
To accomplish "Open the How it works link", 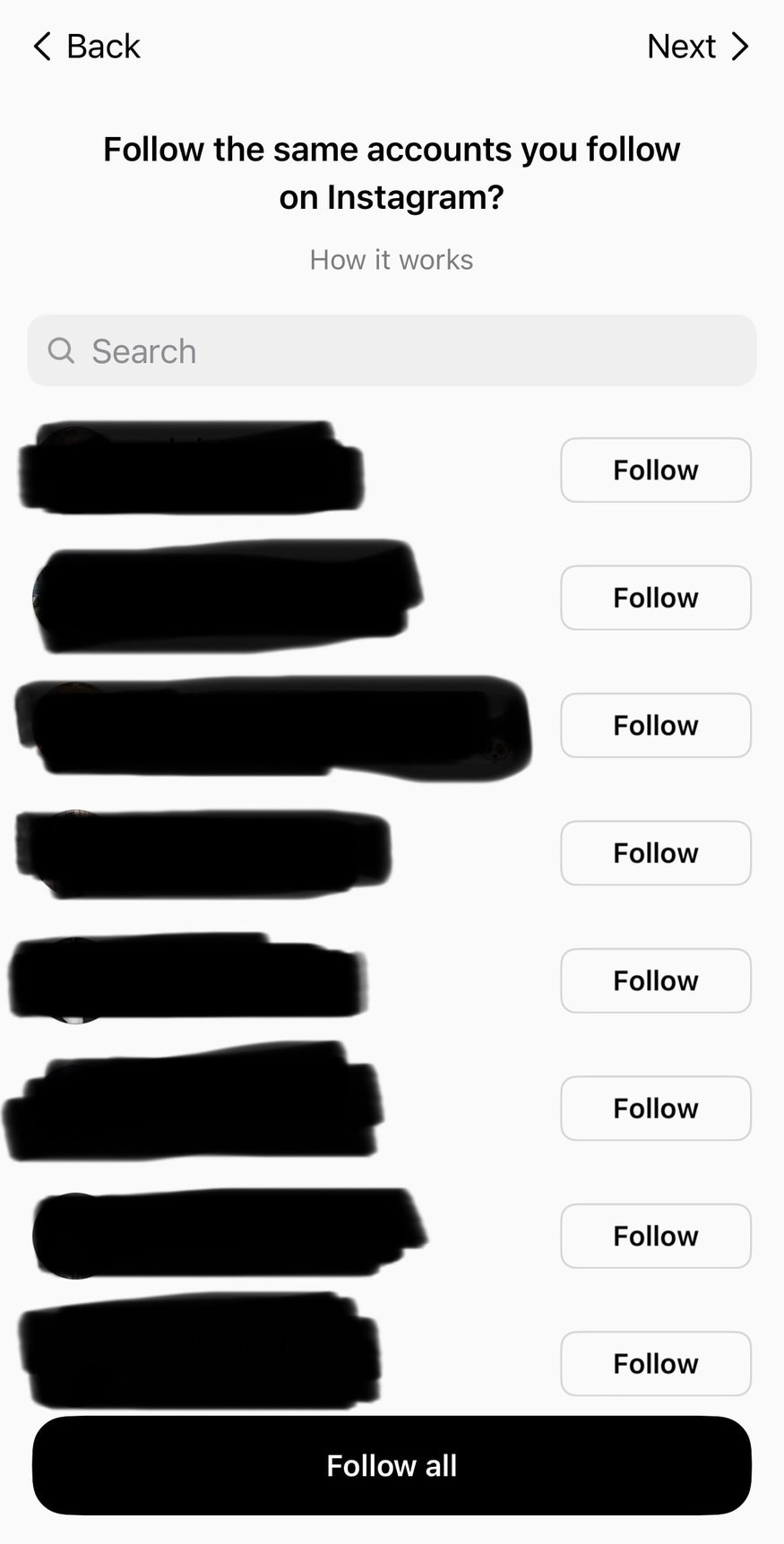I will (x=392, y=260).
